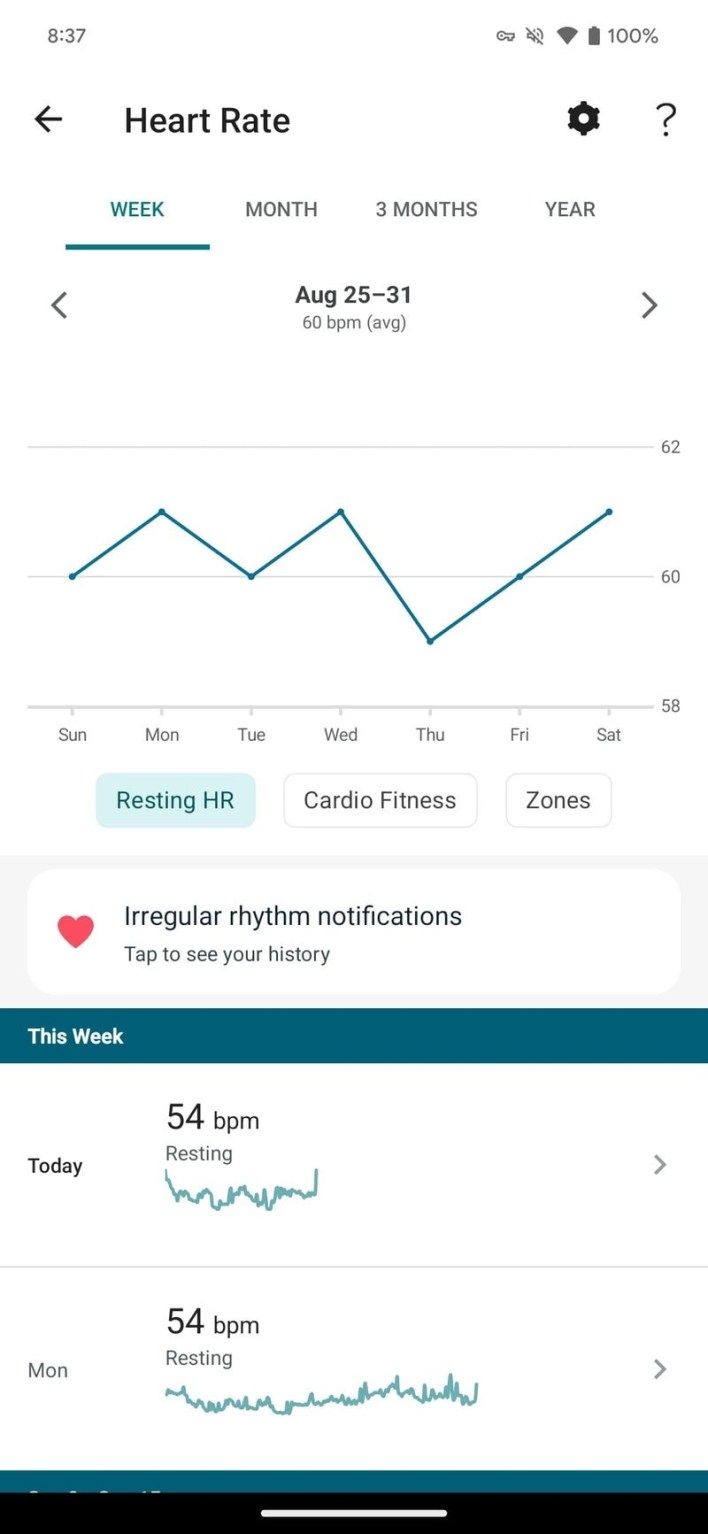Select the Resting HR chip
The width and height of the screenshot is (708, 1534).
tap(175, 800)
